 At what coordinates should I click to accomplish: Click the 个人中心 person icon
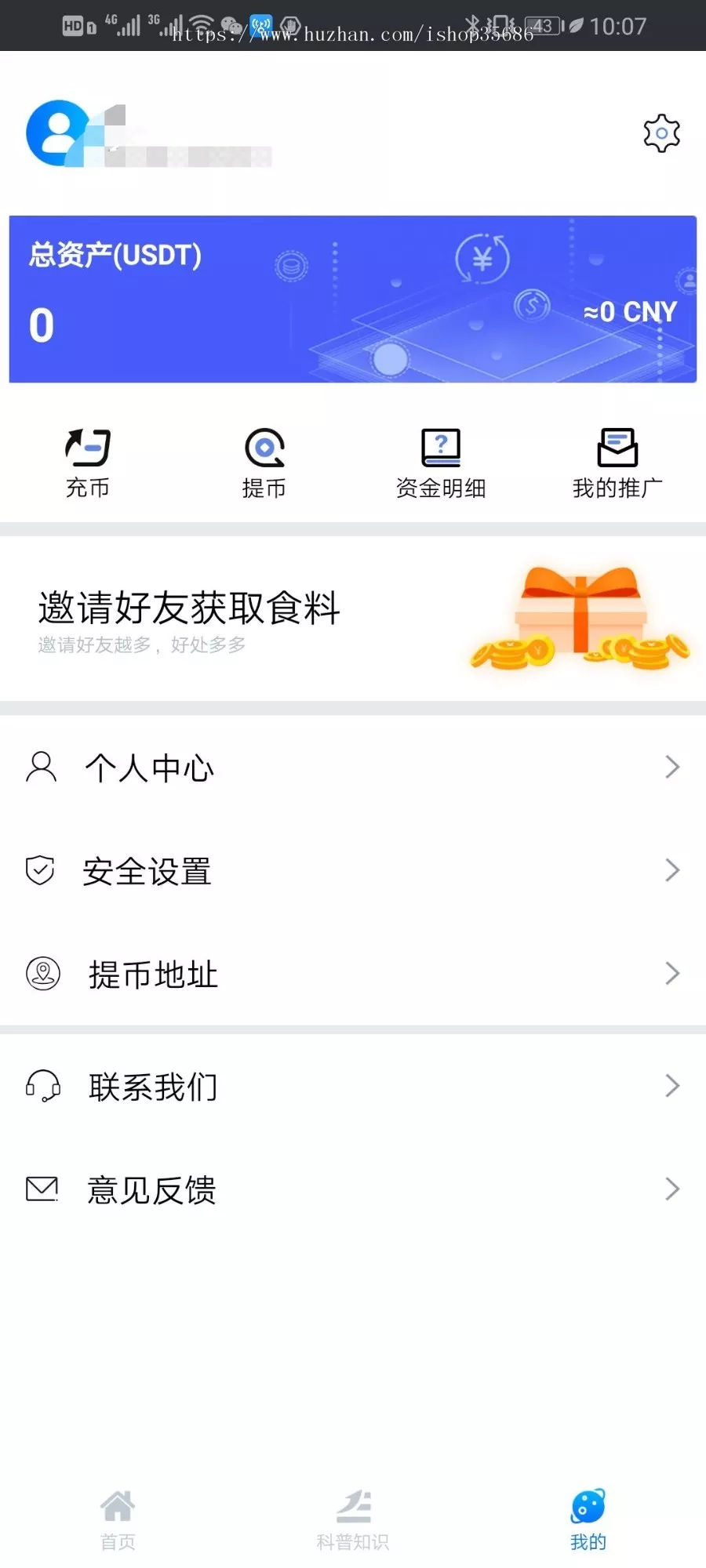point(41,767)
